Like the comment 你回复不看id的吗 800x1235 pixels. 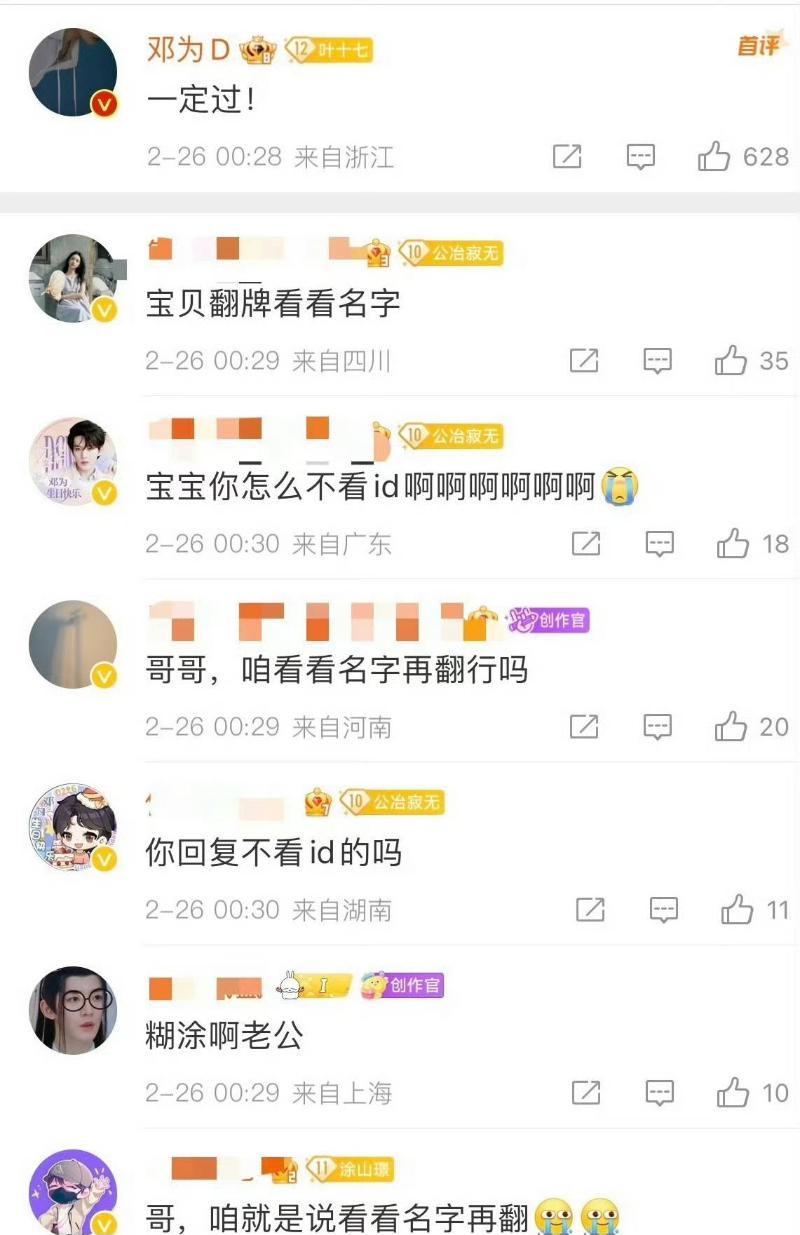(x=737, y=910)
